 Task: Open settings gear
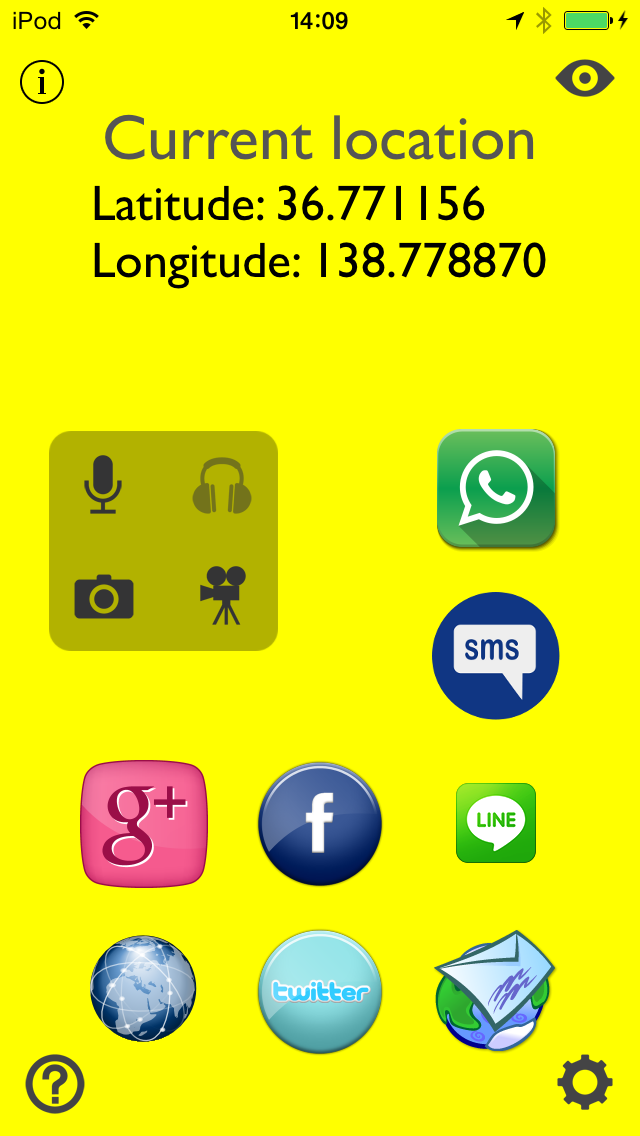(x=585, y=1082)
